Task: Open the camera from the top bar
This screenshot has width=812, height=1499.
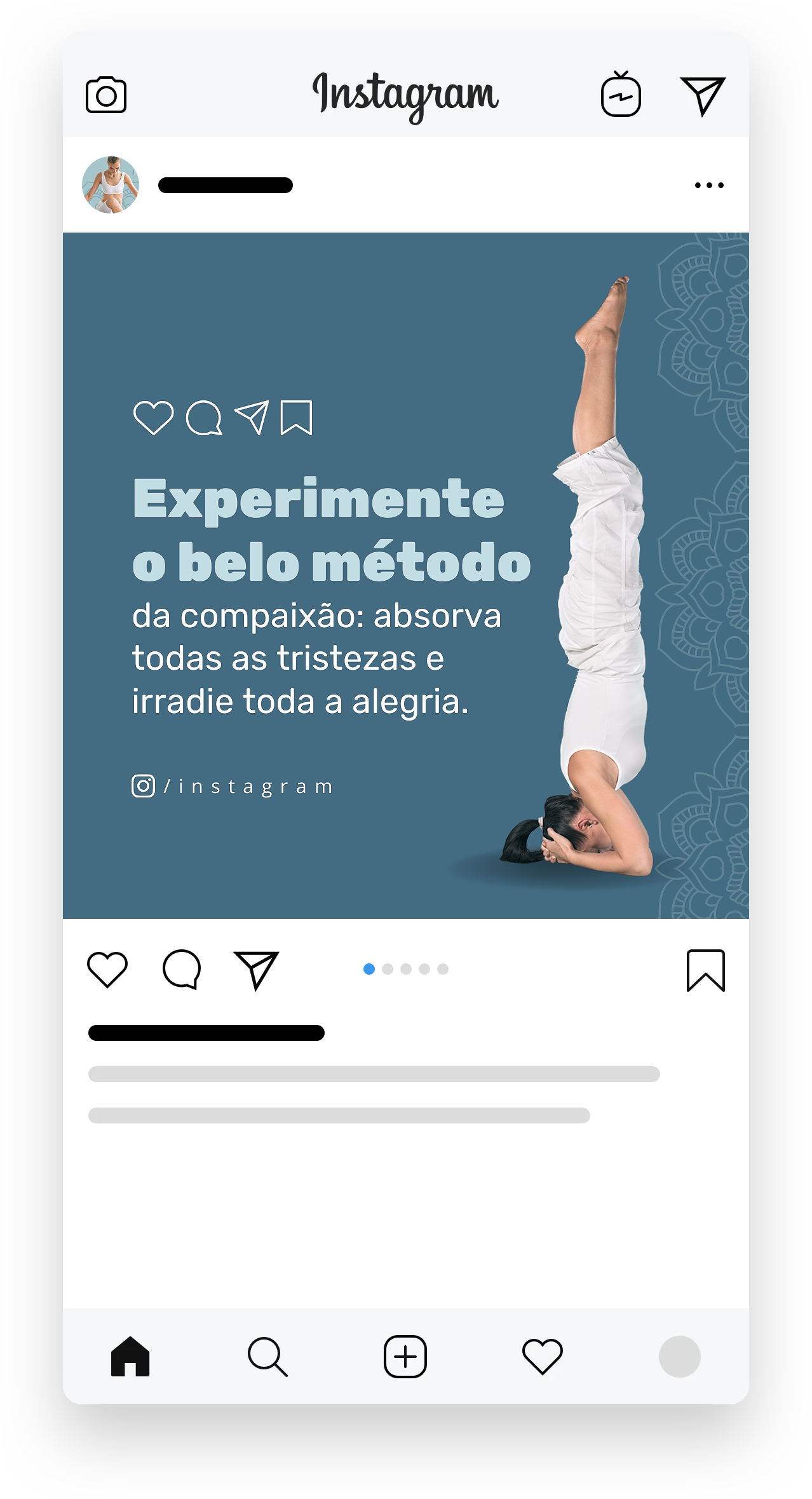Action: coord(105,94)
